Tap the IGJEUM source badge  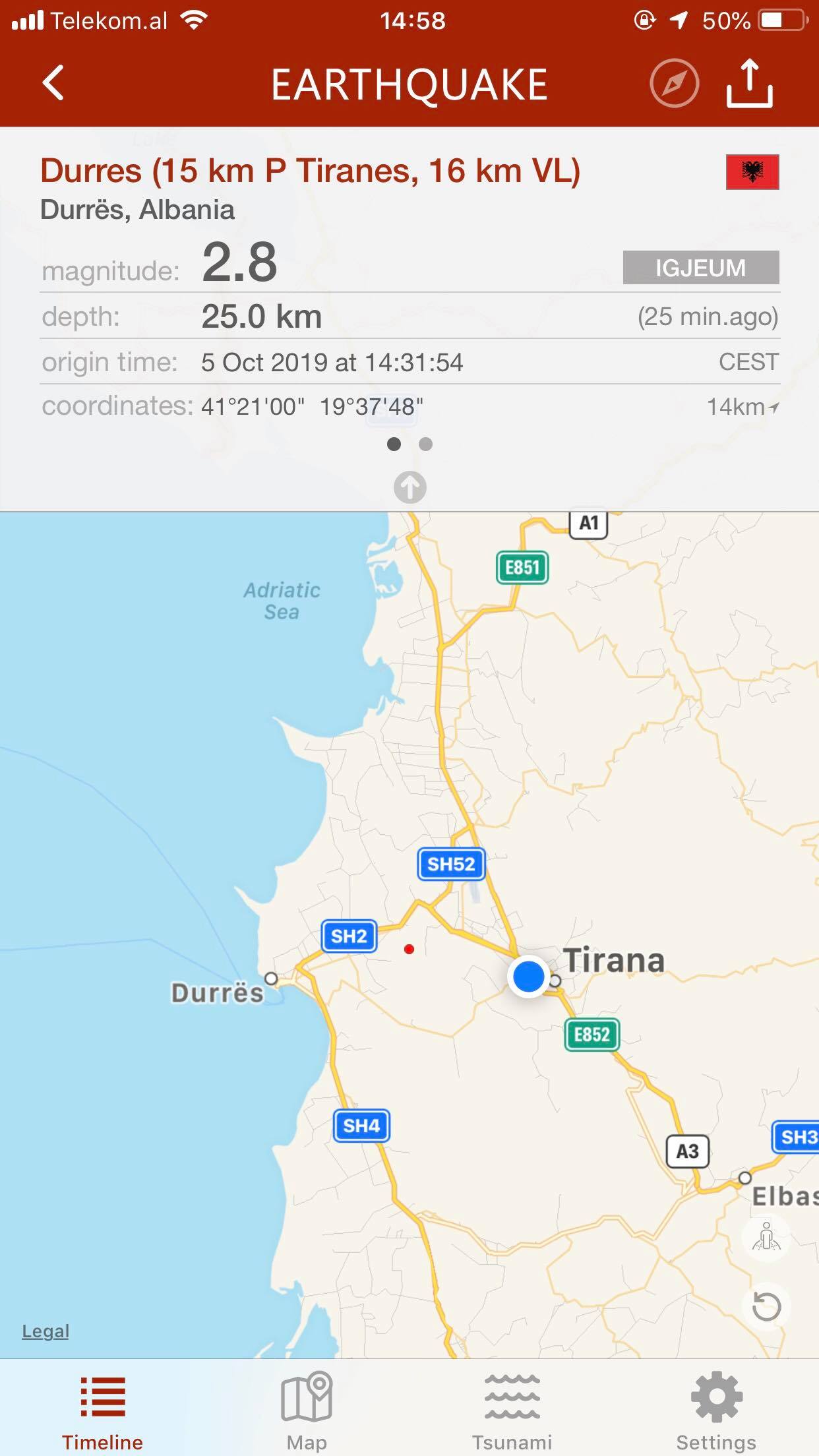click(700, 268)
